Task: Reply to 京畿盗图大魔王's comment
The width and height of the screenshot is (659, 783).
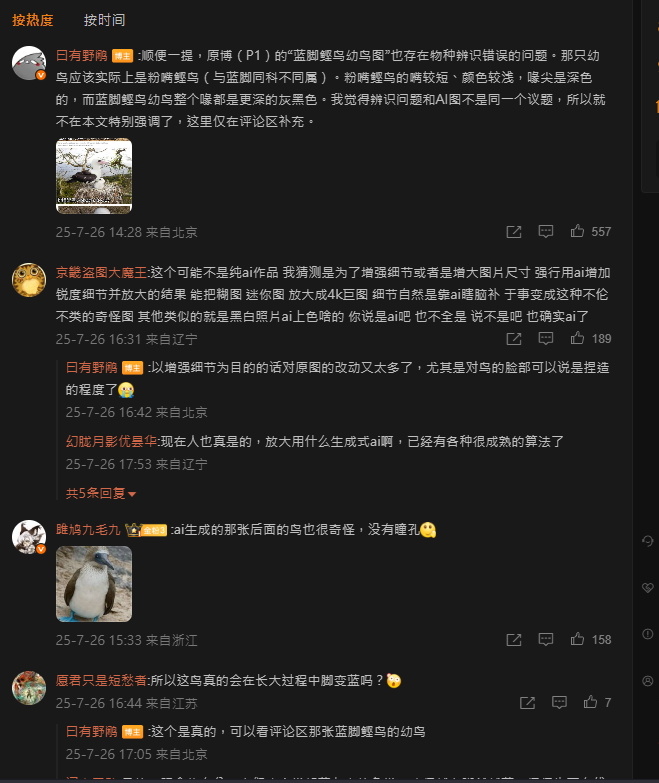Action: 546,339
